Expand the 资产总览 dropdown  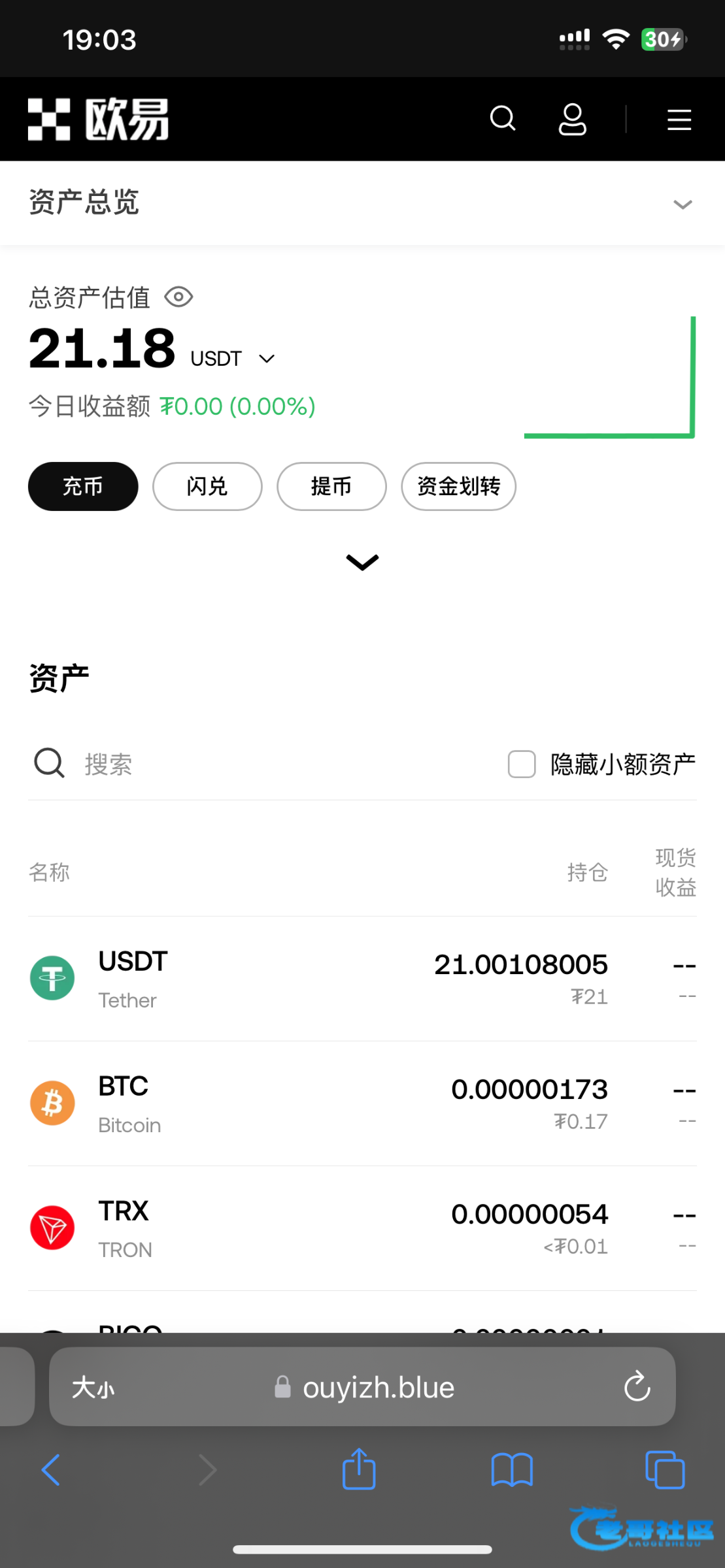(x=683, y=204)
